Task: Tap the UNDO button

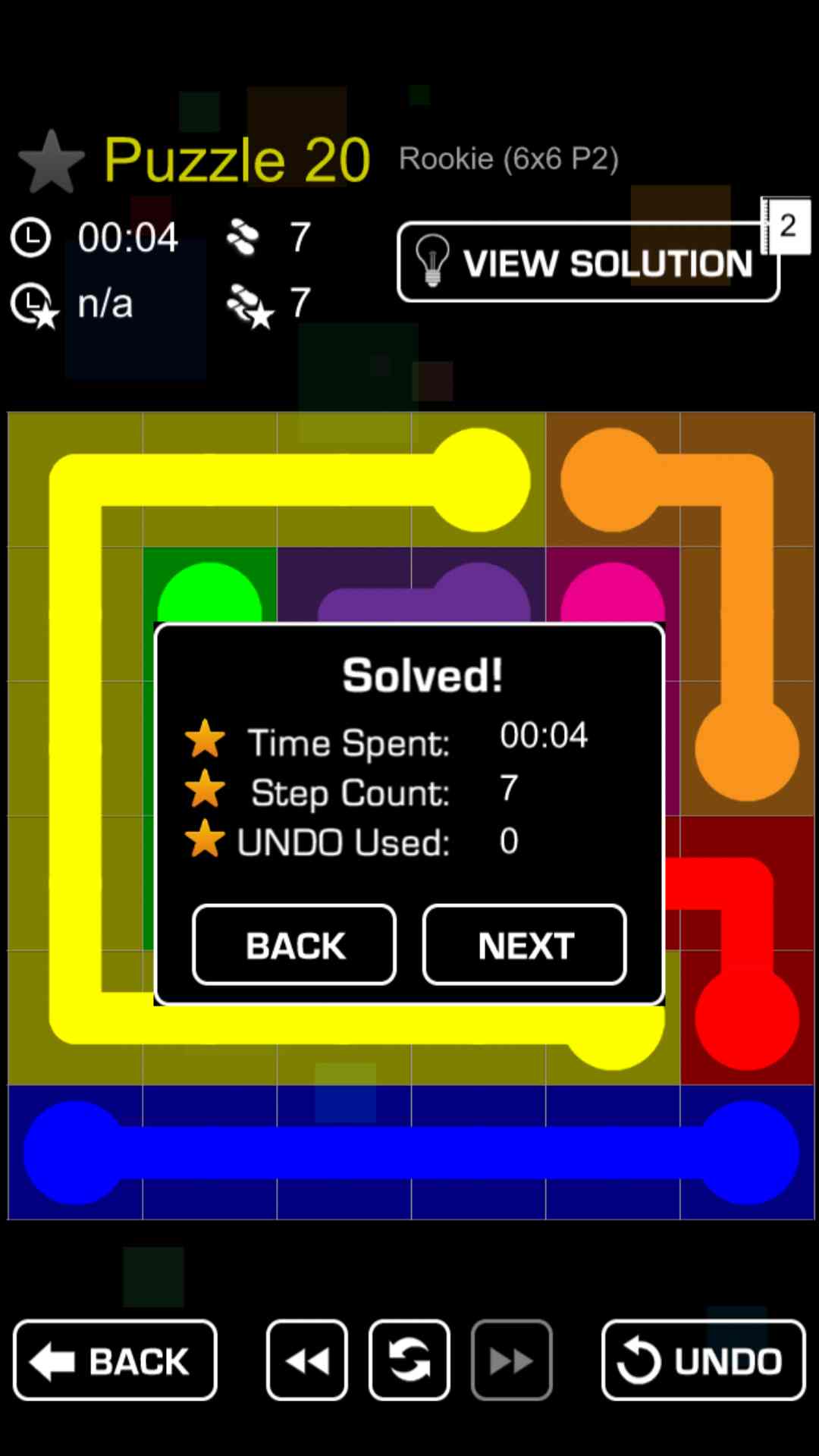Action: (703, 1360)
